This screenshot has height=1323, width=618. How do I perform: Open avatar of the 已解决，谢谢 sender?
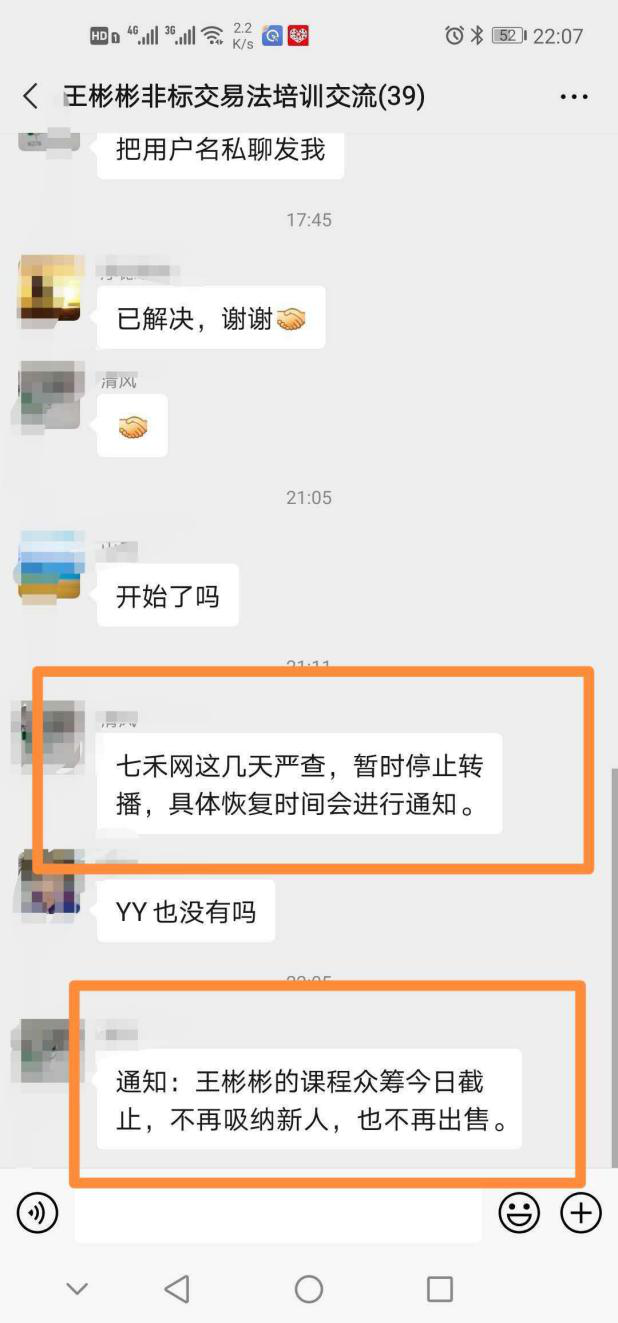point(50,290)
